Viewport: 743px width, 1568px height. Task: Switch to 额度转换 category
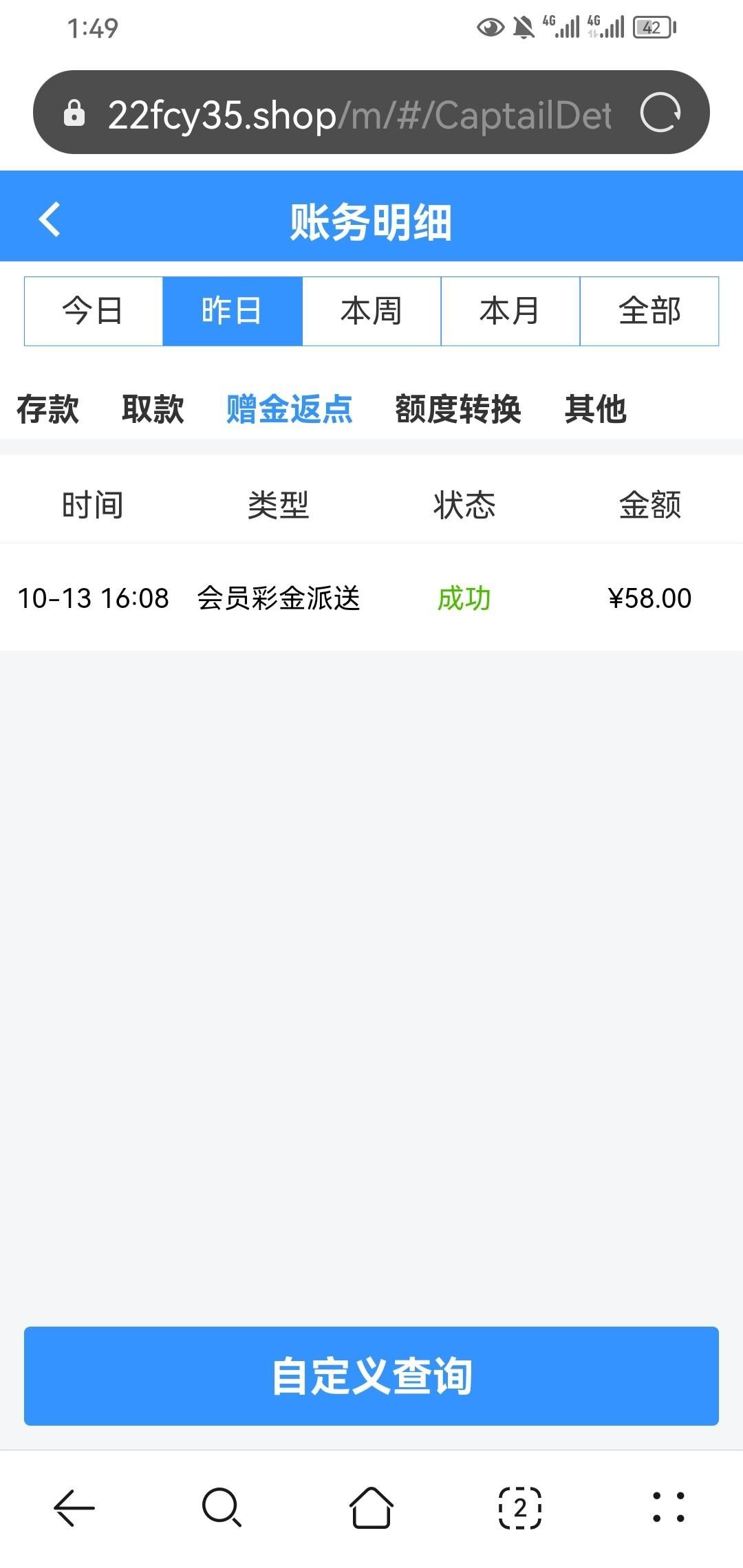(458, 409)
